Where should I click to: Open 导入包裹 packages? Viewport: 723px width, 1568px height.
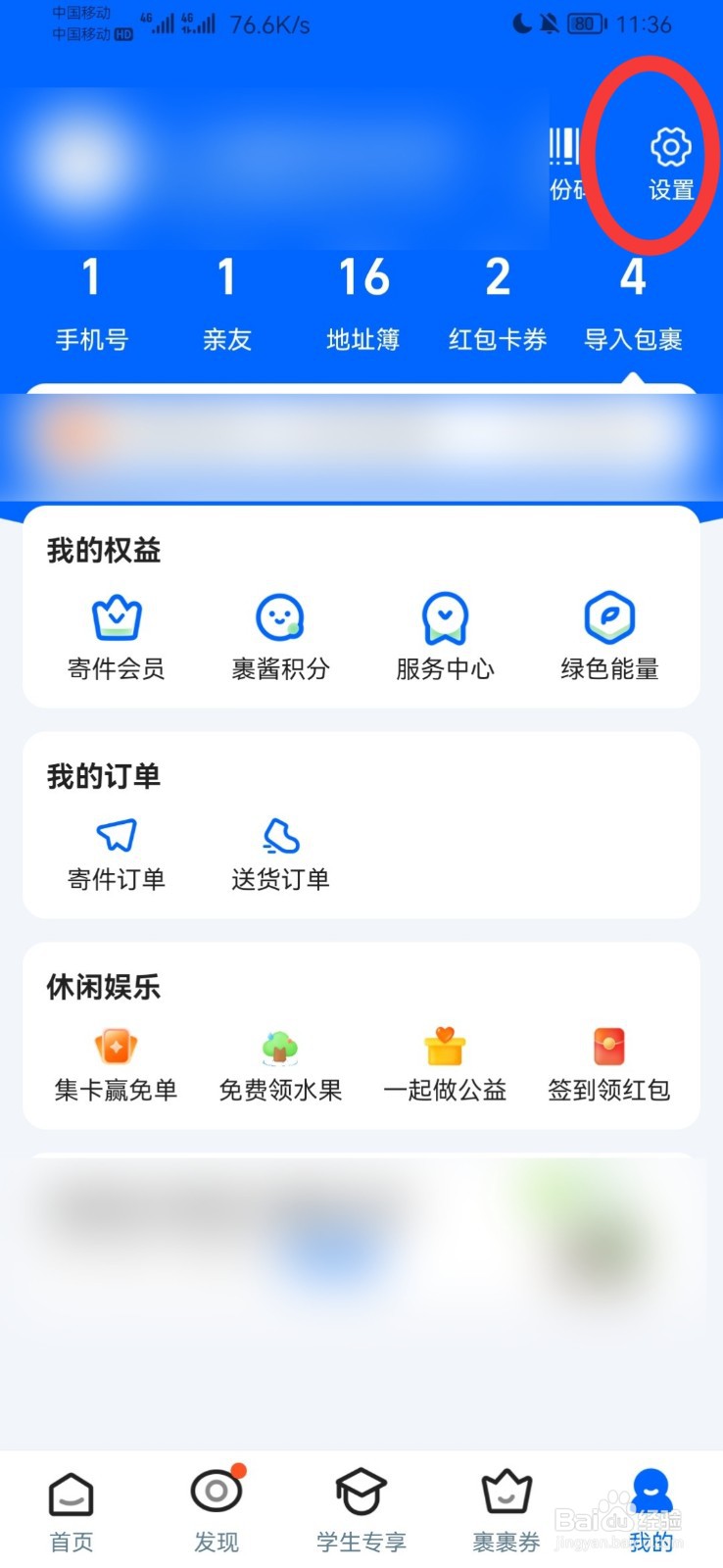(x=633, y=303)
